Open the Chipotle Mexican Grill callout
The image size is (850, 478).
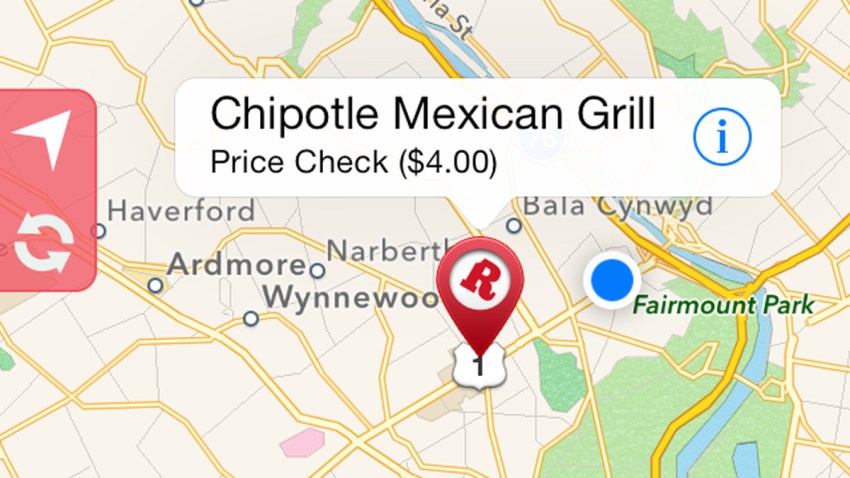click(x=432, y=137)
